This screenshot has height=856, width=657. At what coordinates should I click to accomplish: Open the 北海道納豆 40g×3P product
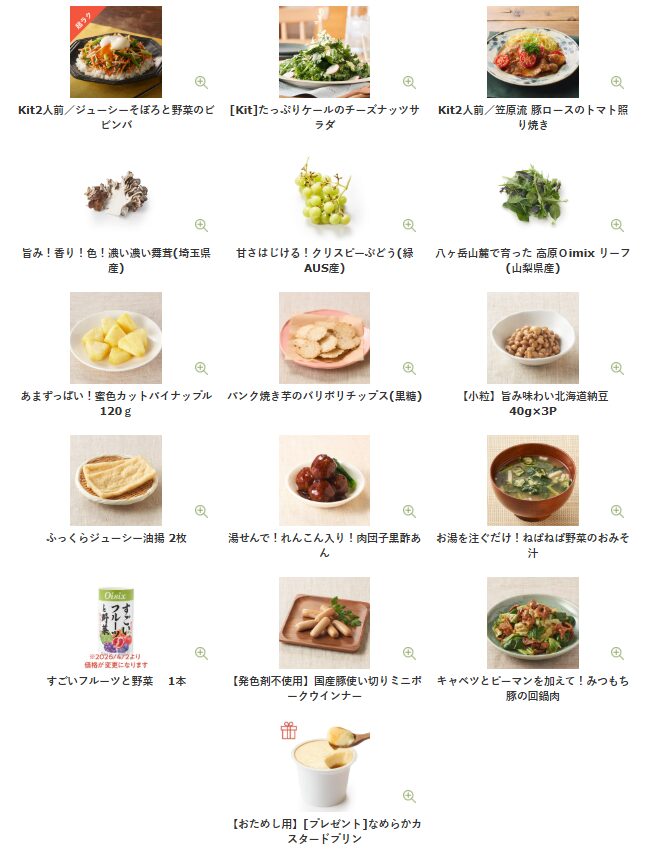(x=532, y=338)
